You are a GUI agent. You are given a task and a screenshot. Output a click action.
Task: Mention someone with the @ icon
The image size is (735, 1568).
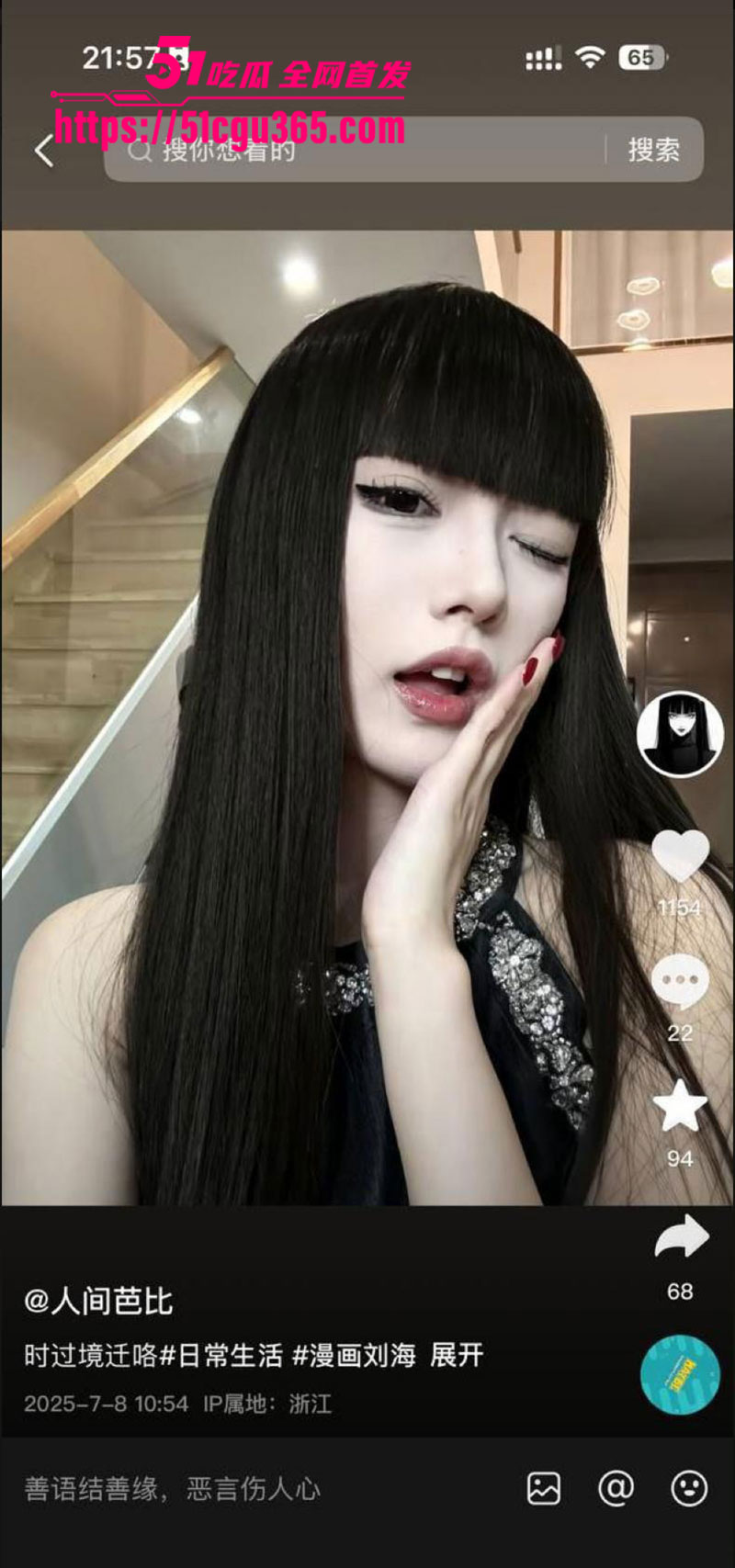(616, 1489)
